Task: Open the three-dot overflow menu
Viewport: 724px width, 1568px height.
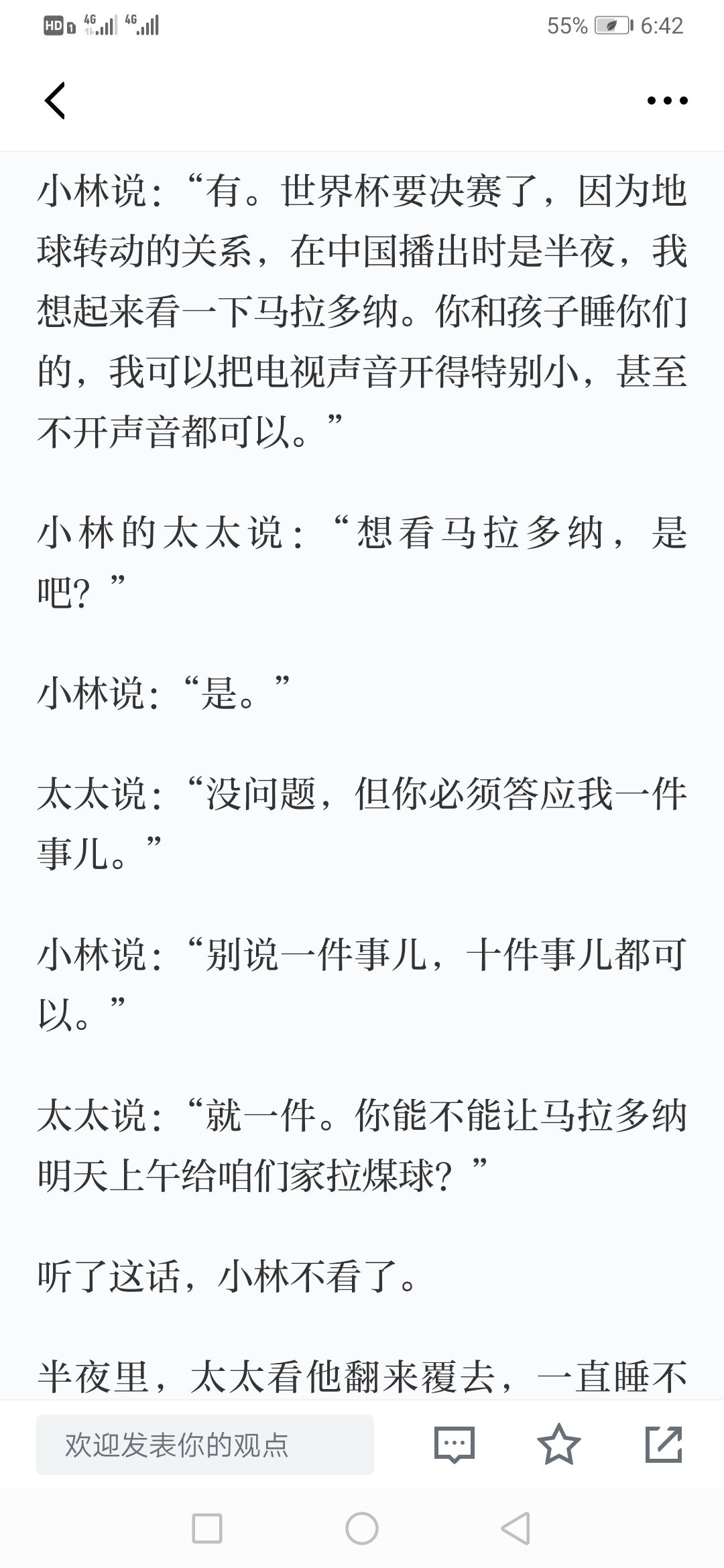Action: [667, 101]
